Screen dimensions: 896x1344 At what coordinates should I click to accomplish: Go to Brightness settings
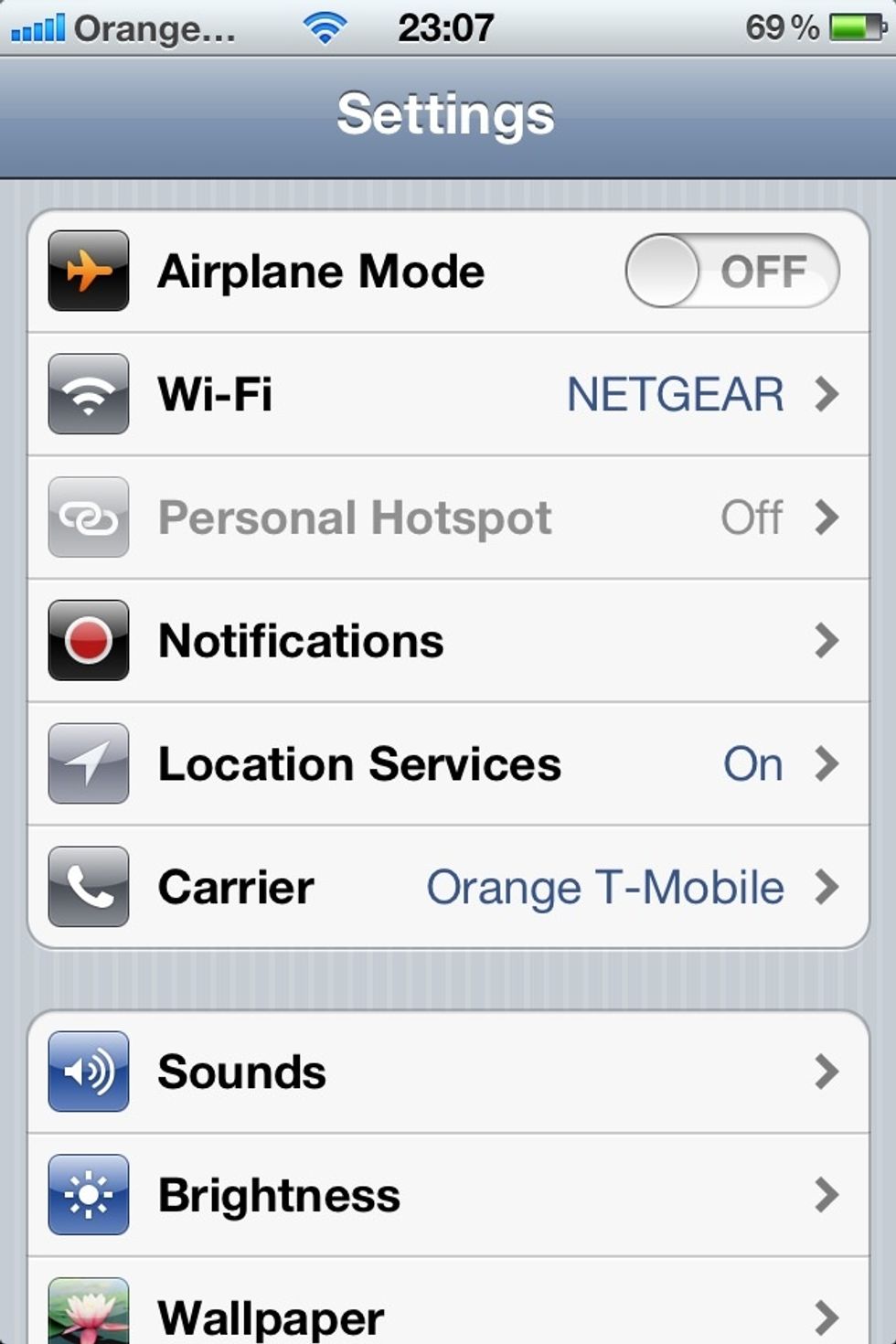[x=448, y=1195]
